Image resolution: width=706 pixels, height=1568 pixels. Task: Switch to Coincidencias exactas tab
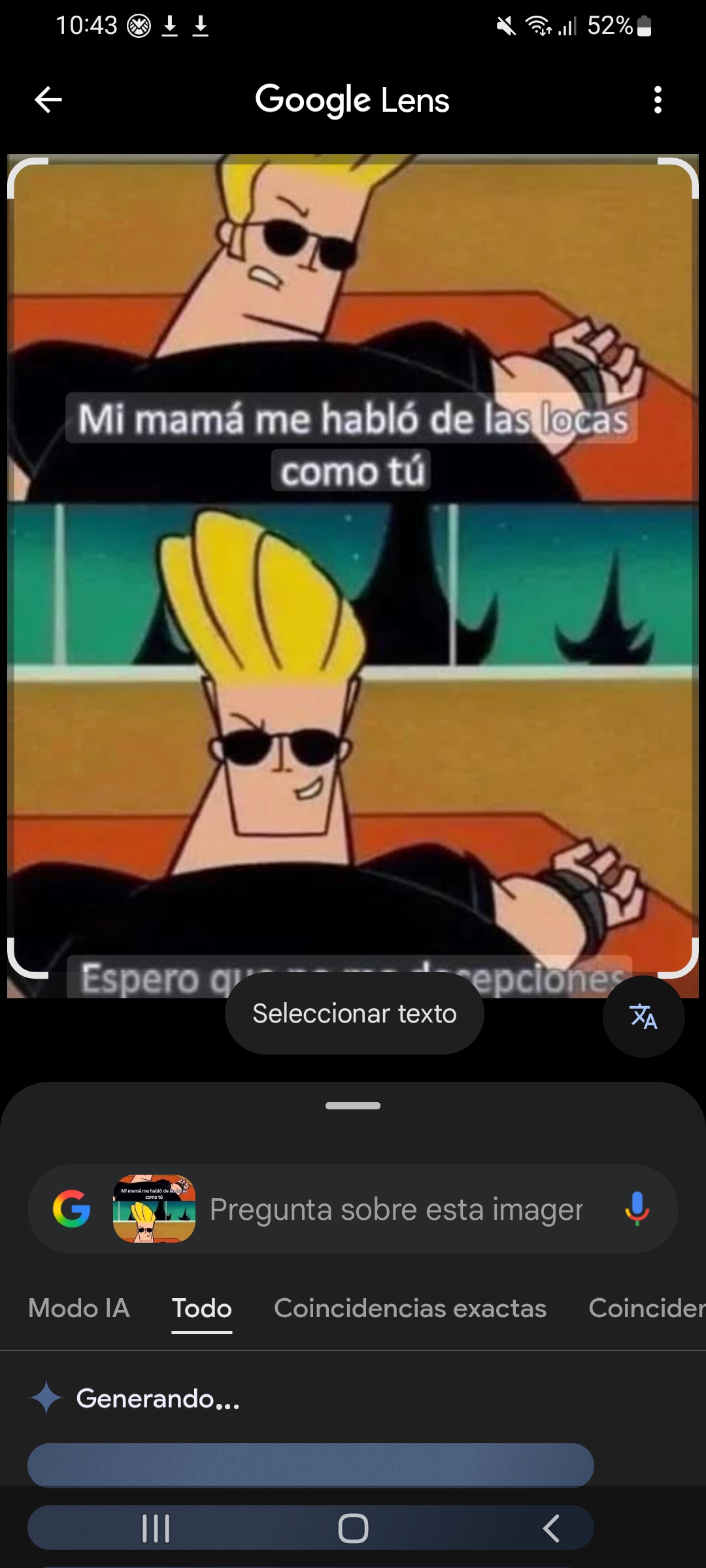(410, 1308)
